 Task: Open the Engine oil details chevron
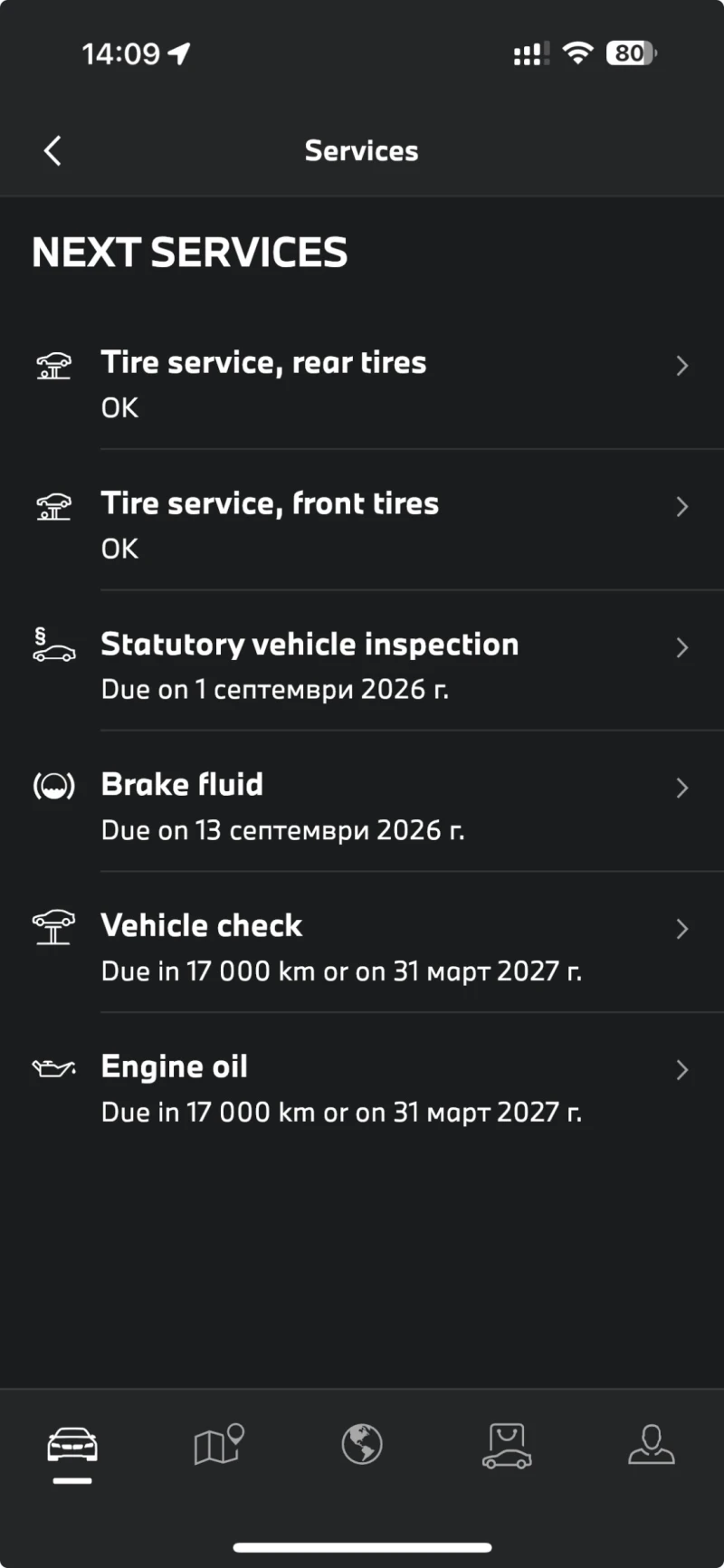click(x=682, y=1069)
